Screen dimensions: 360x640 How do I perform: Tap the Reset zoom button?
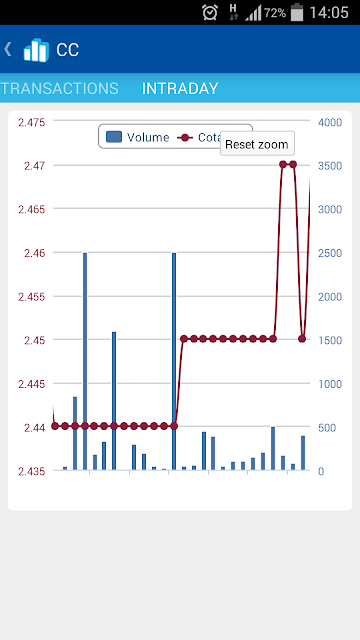pyautogui.click(x=257, y=144)
